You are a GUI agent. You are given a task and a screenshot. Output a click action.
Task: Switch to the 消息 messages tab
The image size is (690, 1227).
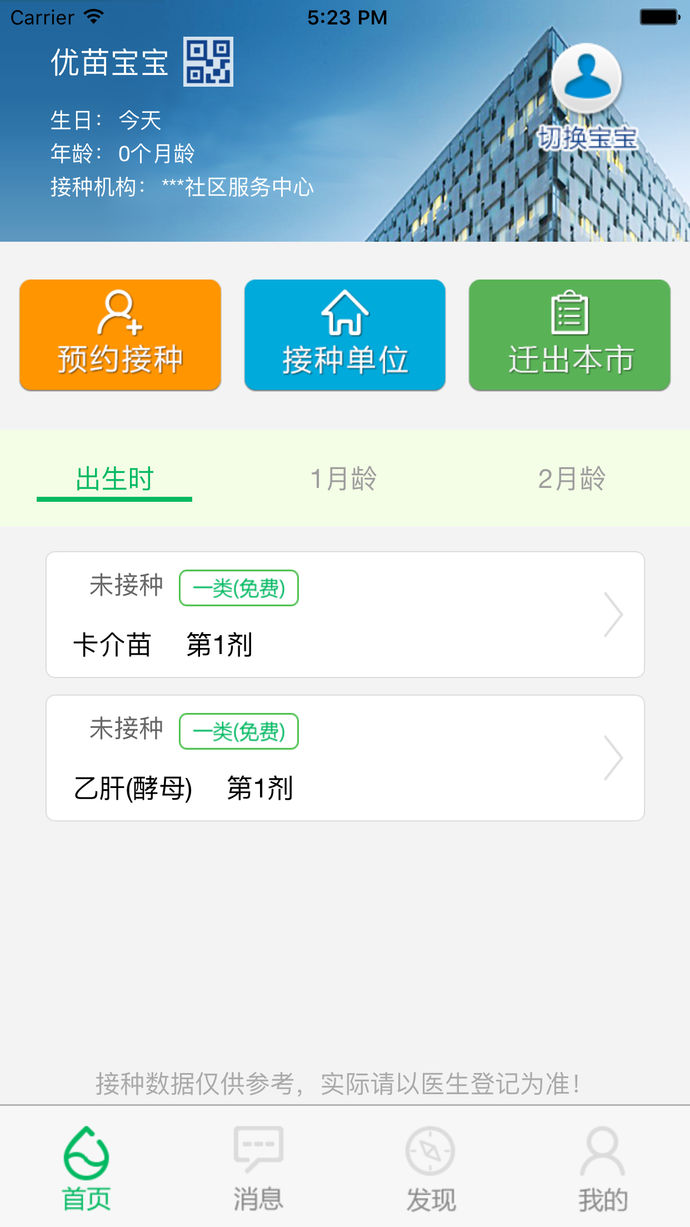(258, 1168)
